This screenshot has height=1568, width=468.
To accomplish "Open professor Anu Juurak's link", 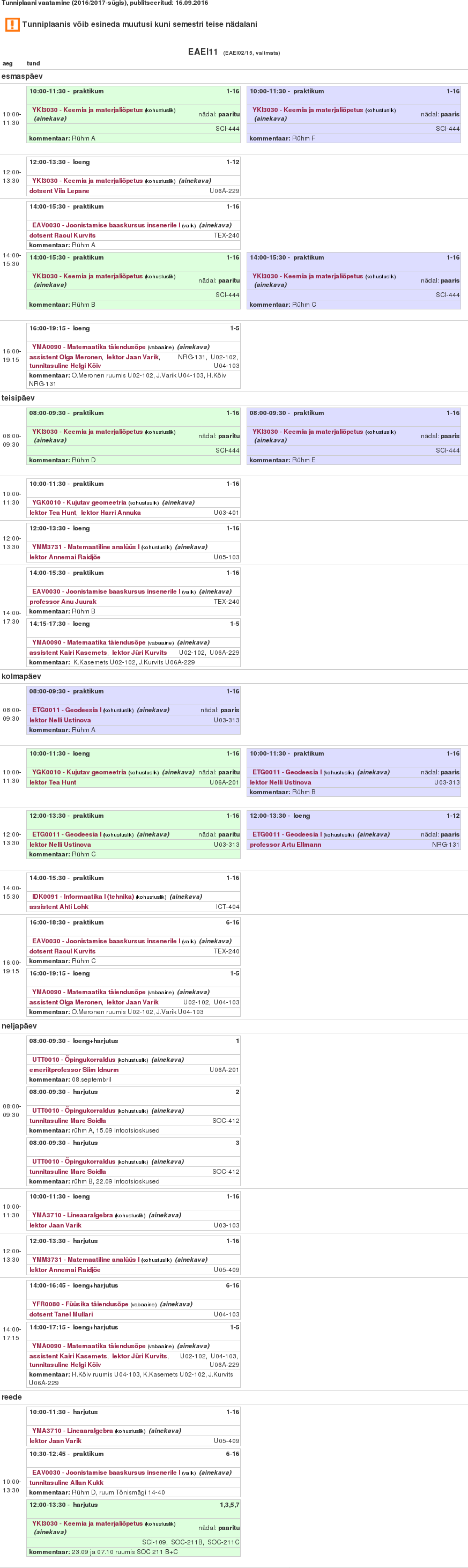I will pyautogui.click(x=63, y=601).
